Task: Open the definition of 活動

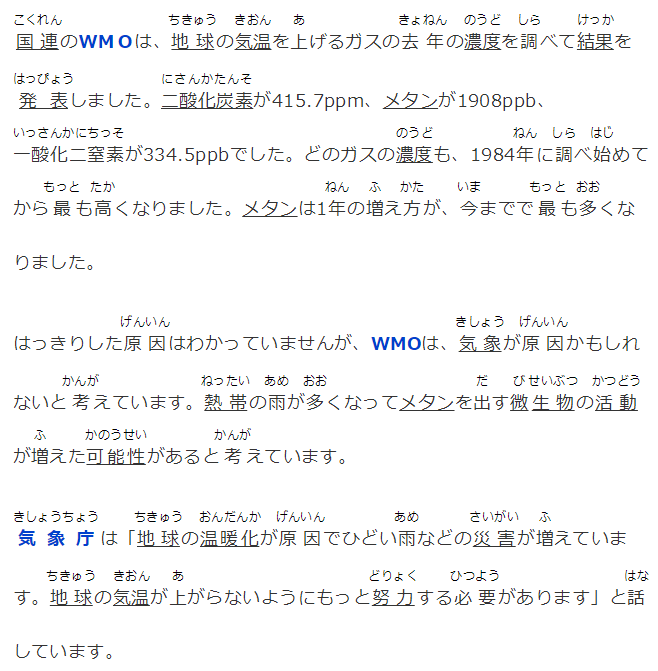Action: 615,403
